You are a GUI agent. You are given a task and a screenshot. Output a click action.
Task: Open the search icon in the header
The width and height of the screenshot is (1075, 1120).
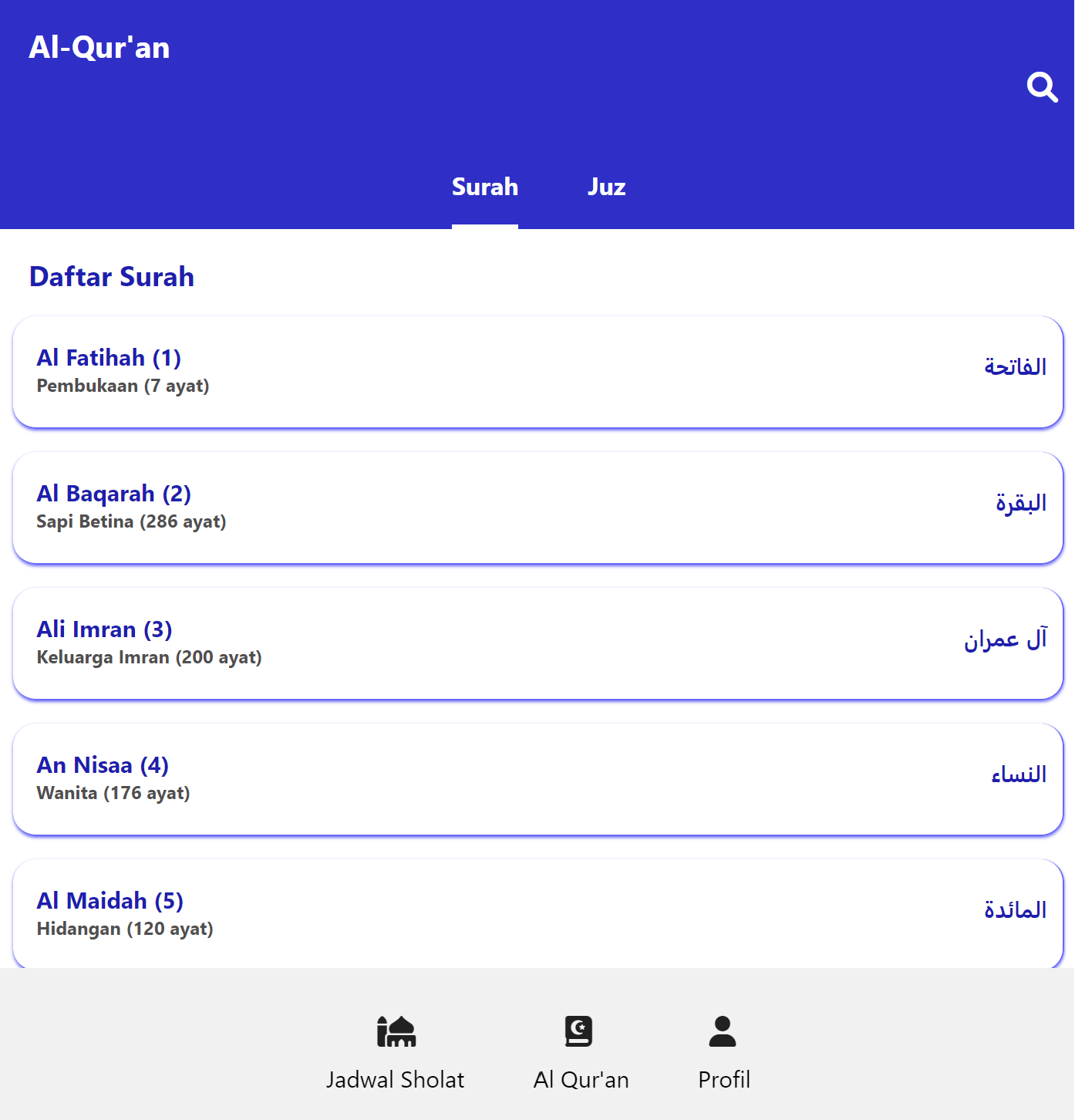tap(1043, 87)
